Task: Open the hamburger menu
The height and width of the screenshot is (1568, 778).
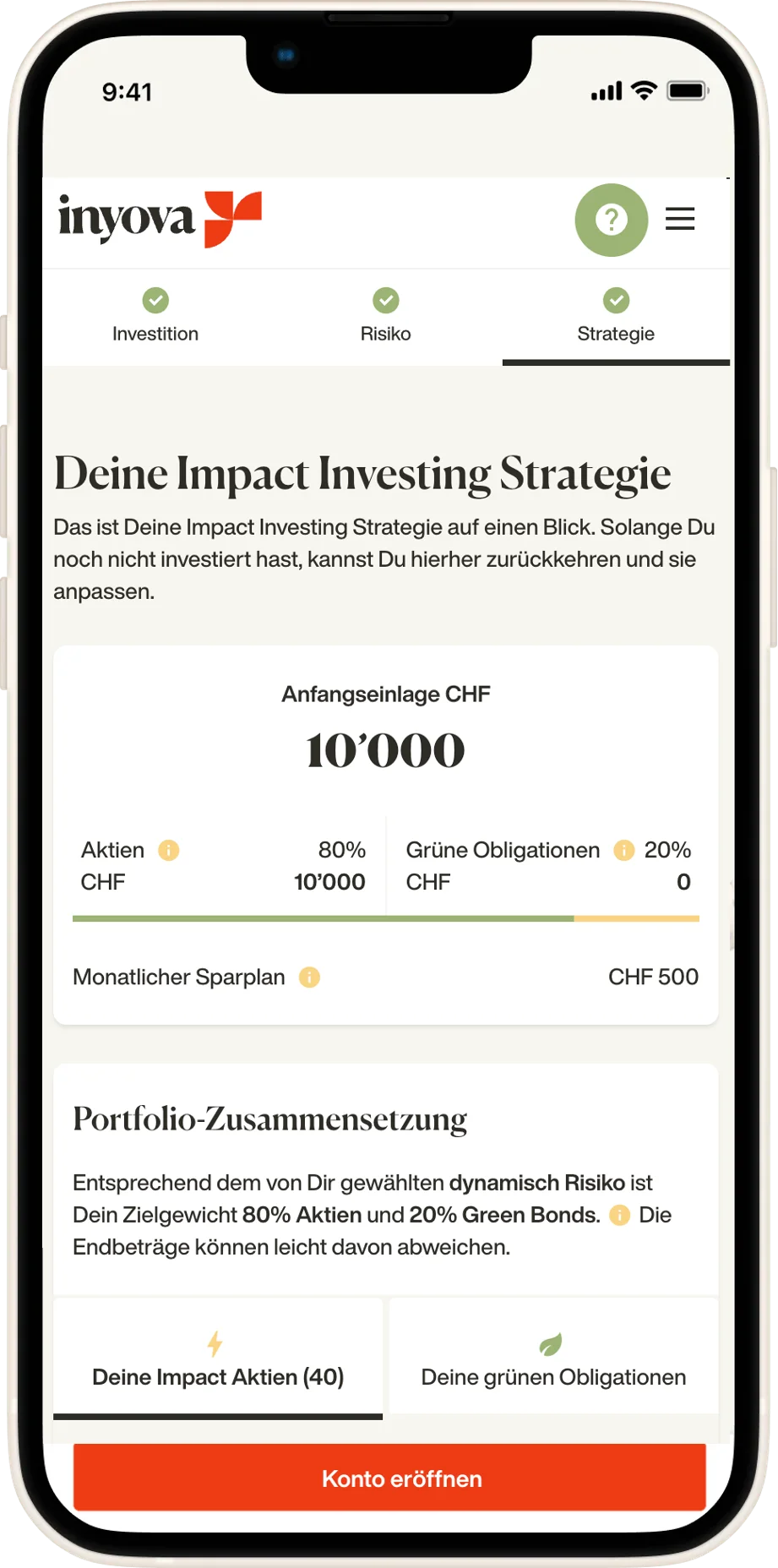Action: (680, 219)
